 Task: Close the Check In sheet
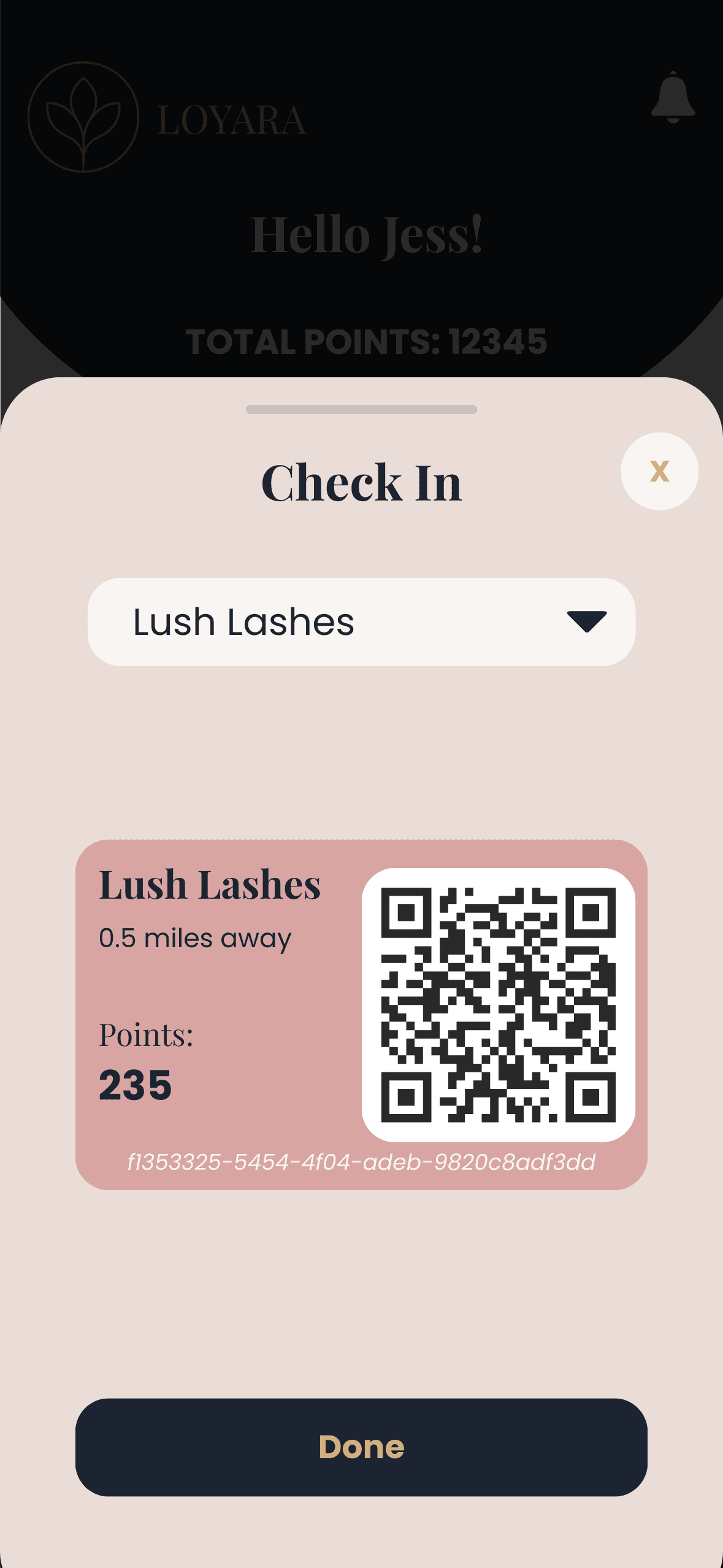click(x=659, y=471)
